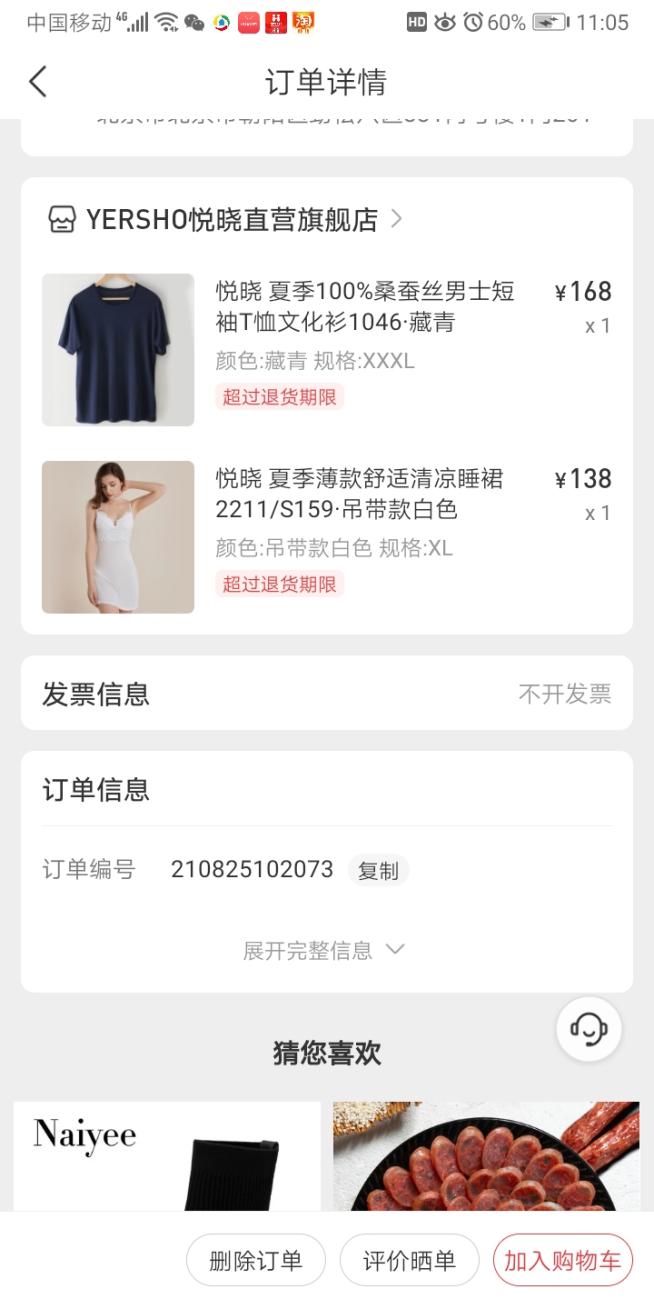654x1309 pixels.
Task: Open the Naiyee recommended product card
Action: 167,1156
